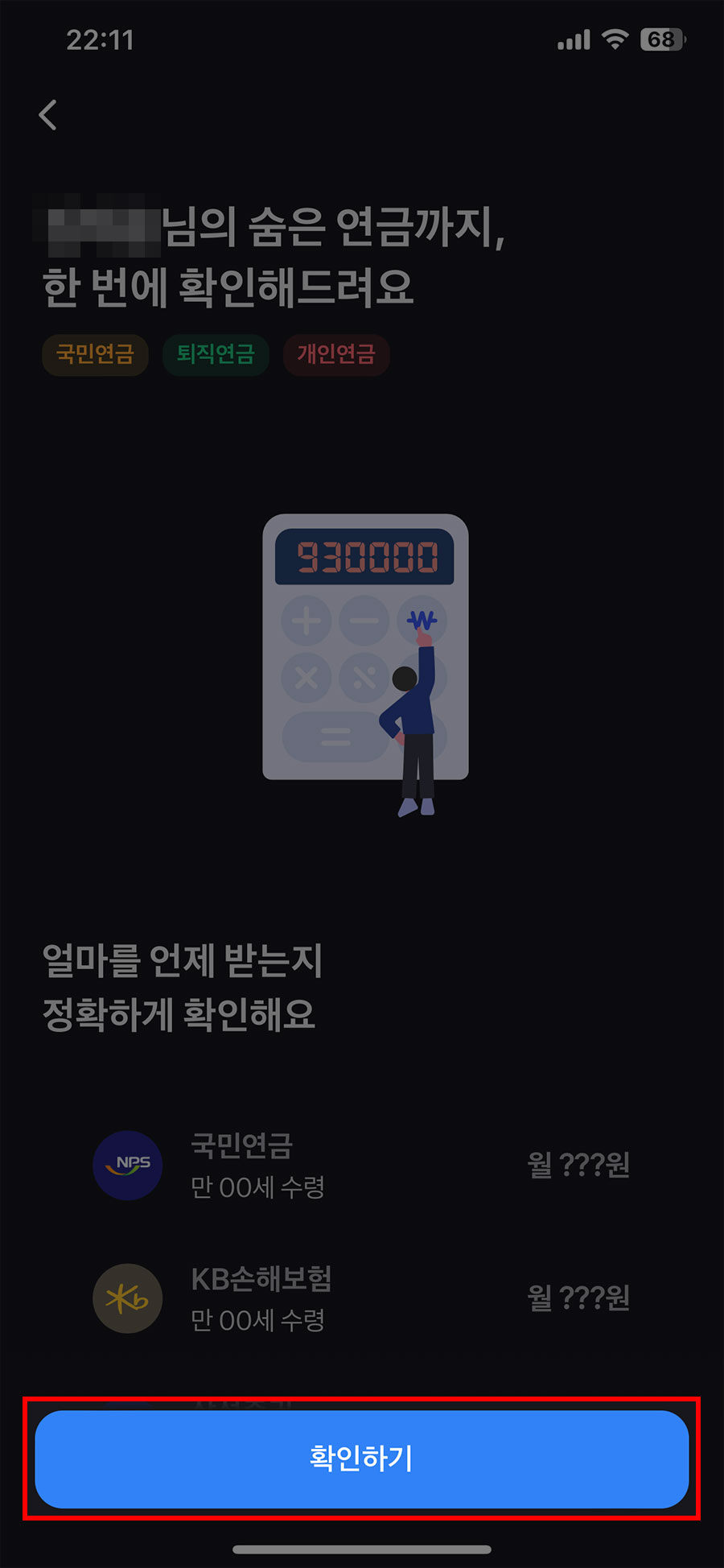Expand the KB손해보험 pension row
The width and height of the screenshot is (724, 1568).
362,1298
